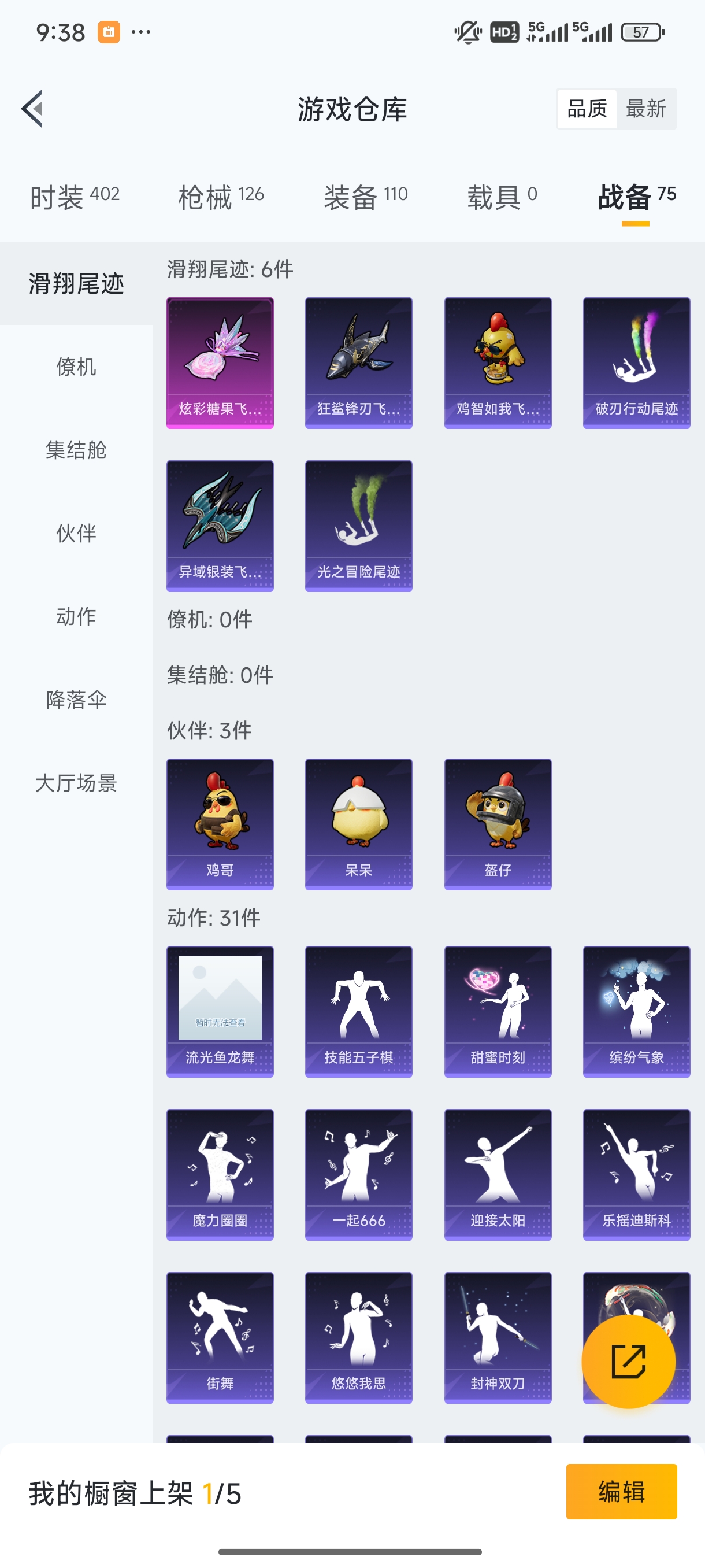Tap the back arrow to return
This screenshot has height=1568, width=705.
(31, 109)
